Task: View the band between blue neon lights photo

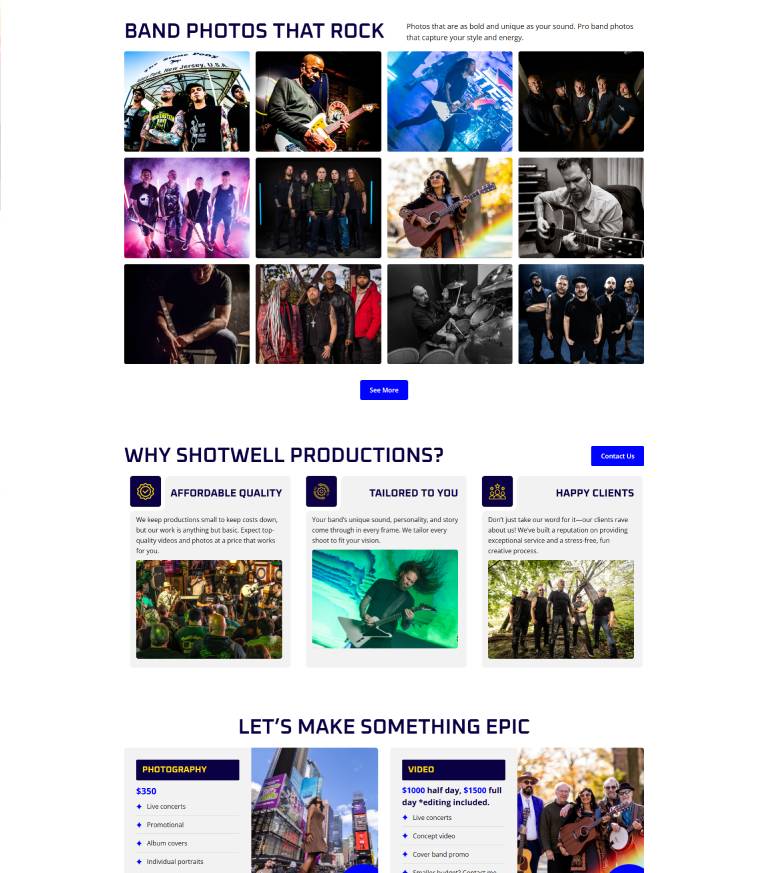Action: point(318,207)
